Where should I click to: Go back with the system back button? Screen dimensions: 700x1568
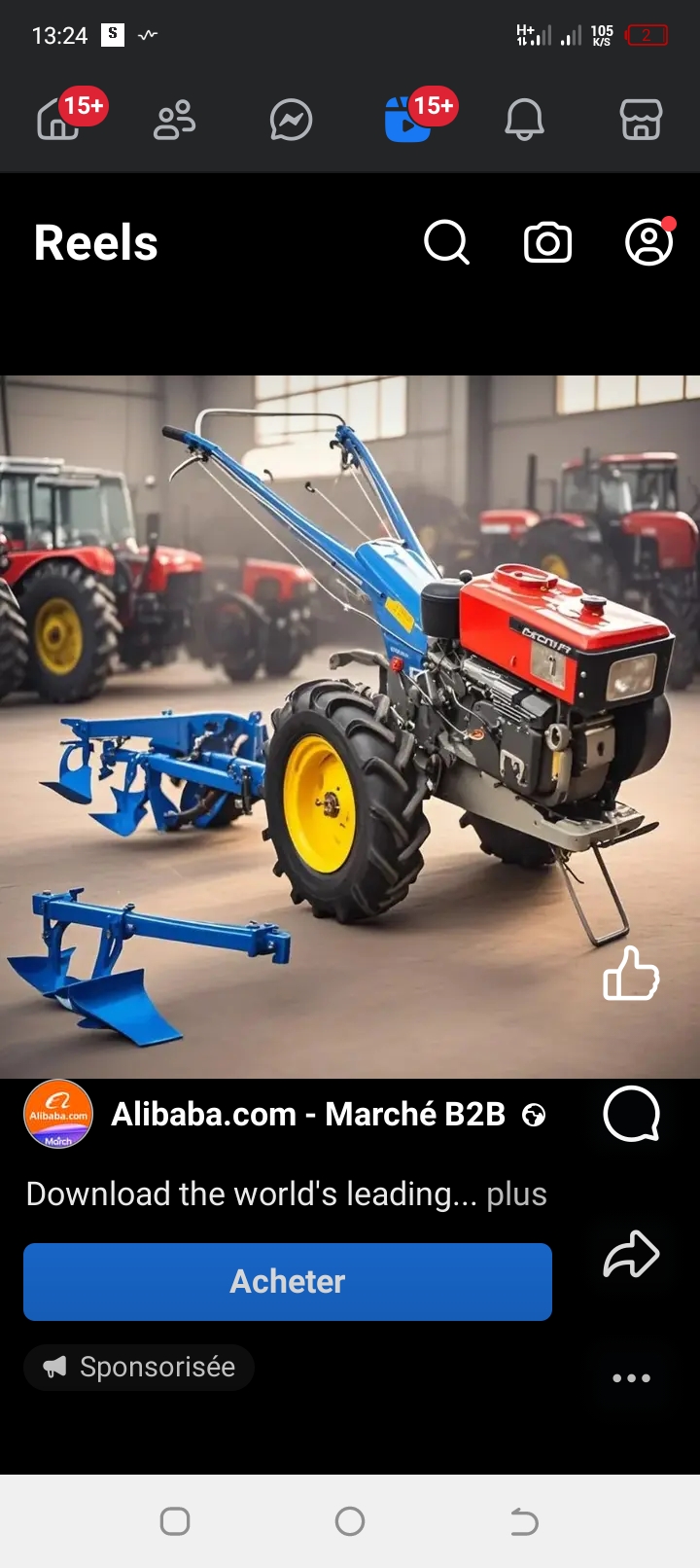pos(524,1521)
